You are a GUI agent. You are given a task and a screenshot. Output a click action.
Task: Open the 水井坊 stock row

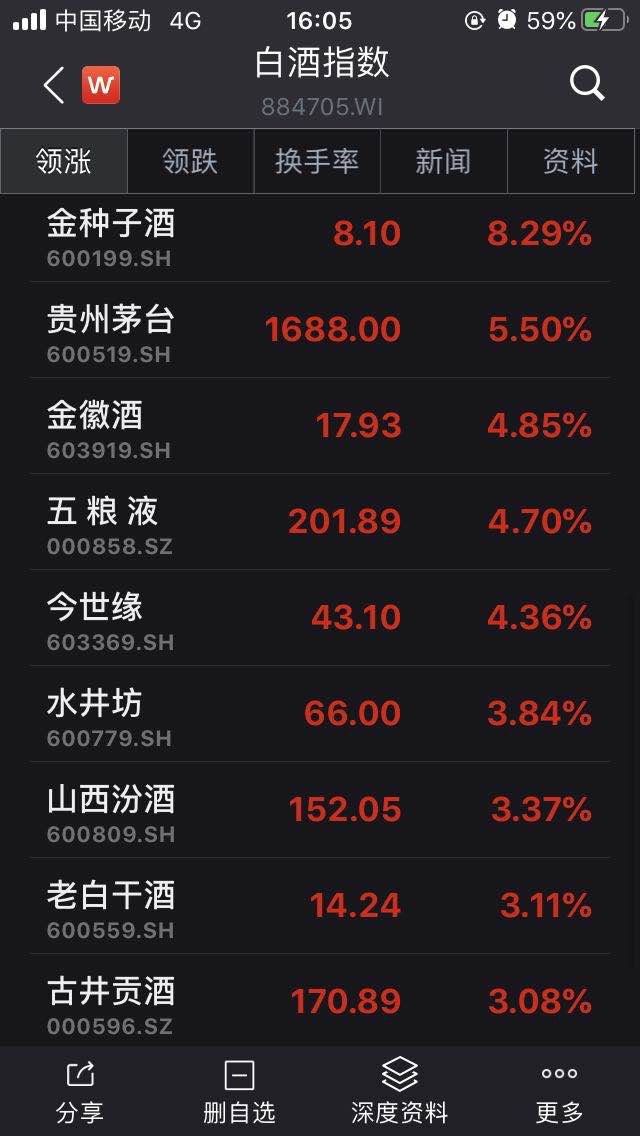[x=320, y=714]
